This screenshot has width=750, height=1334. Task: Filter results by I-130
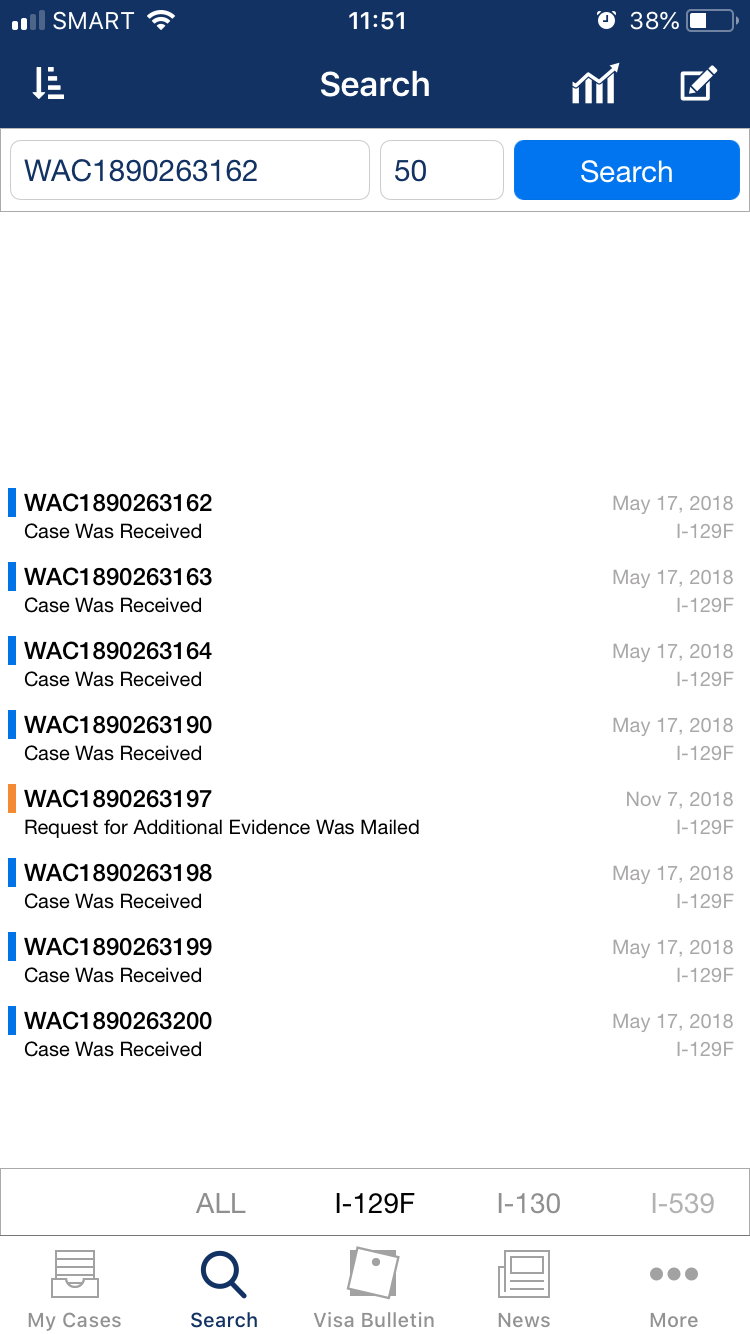tap(528, 1203)
